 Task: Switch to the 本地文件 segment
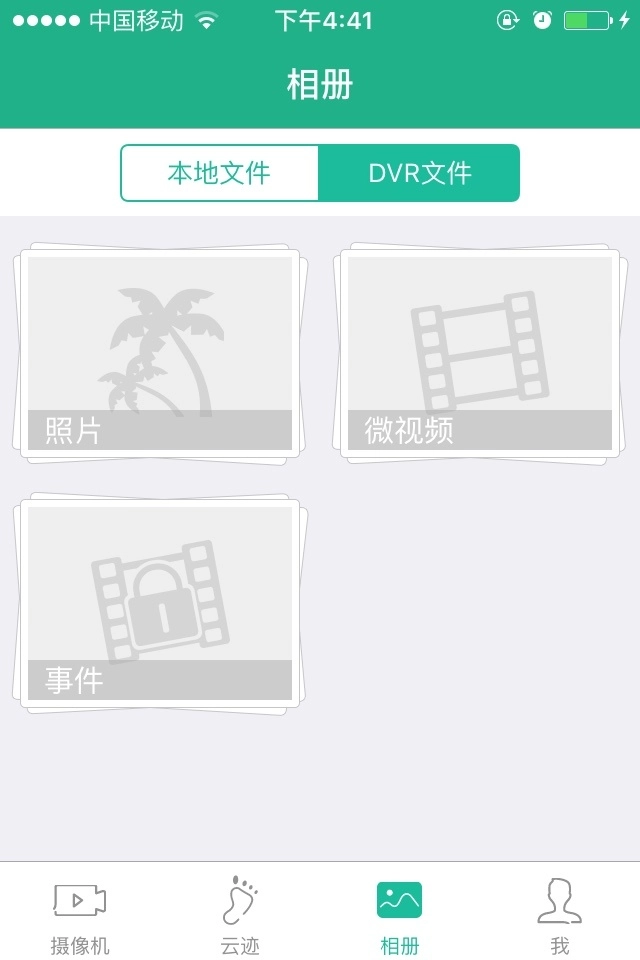pos(219,173)
